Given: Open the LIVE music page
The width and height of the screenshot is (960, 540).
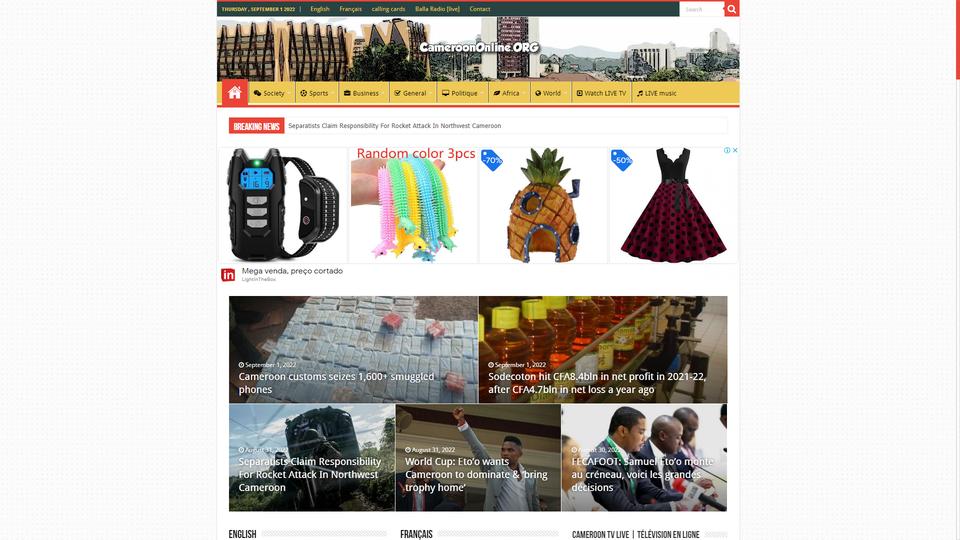Looking at the screenshot, I should point(657,93).
